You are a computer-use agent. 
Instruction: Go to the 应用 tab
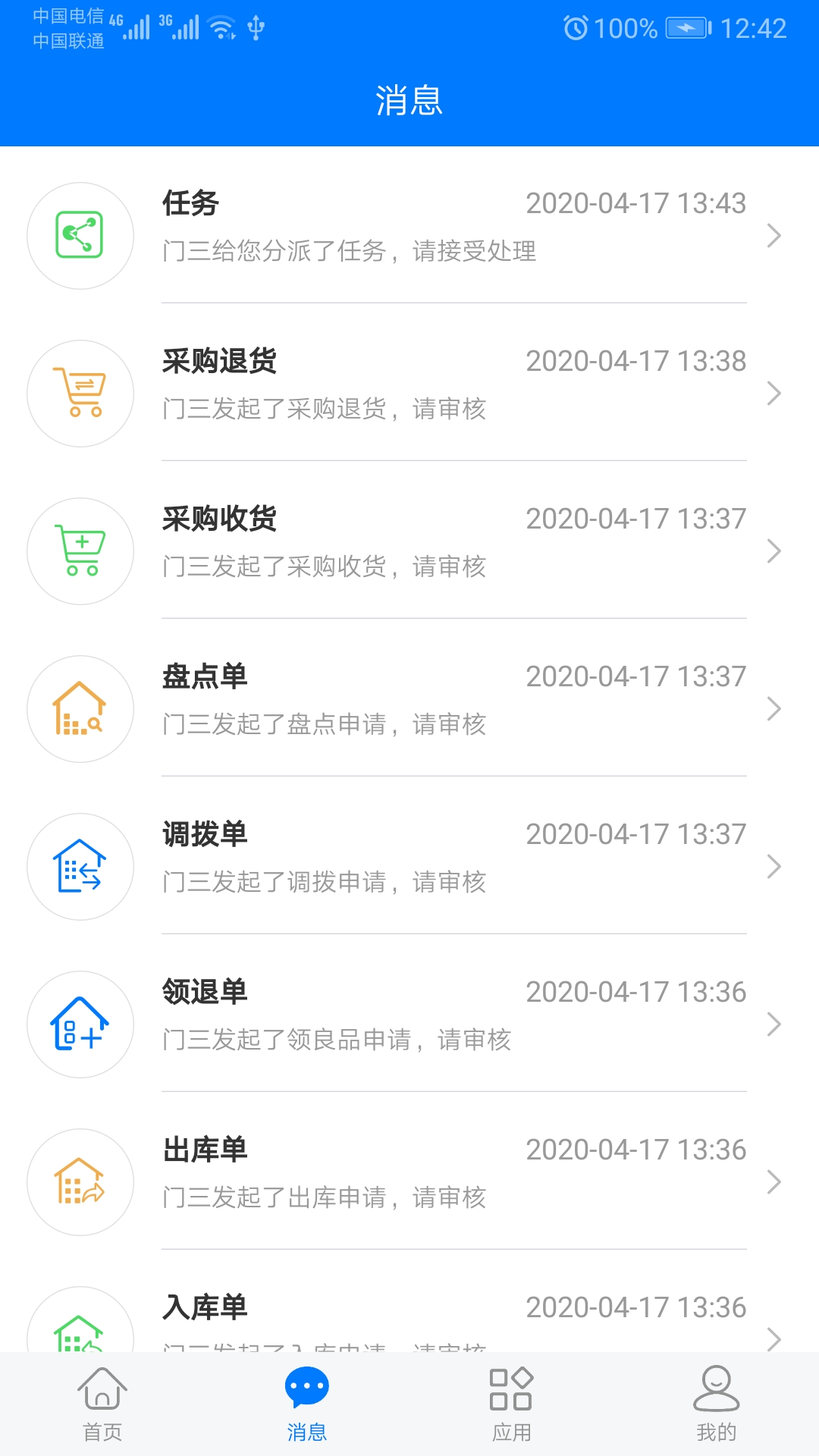512,1404
